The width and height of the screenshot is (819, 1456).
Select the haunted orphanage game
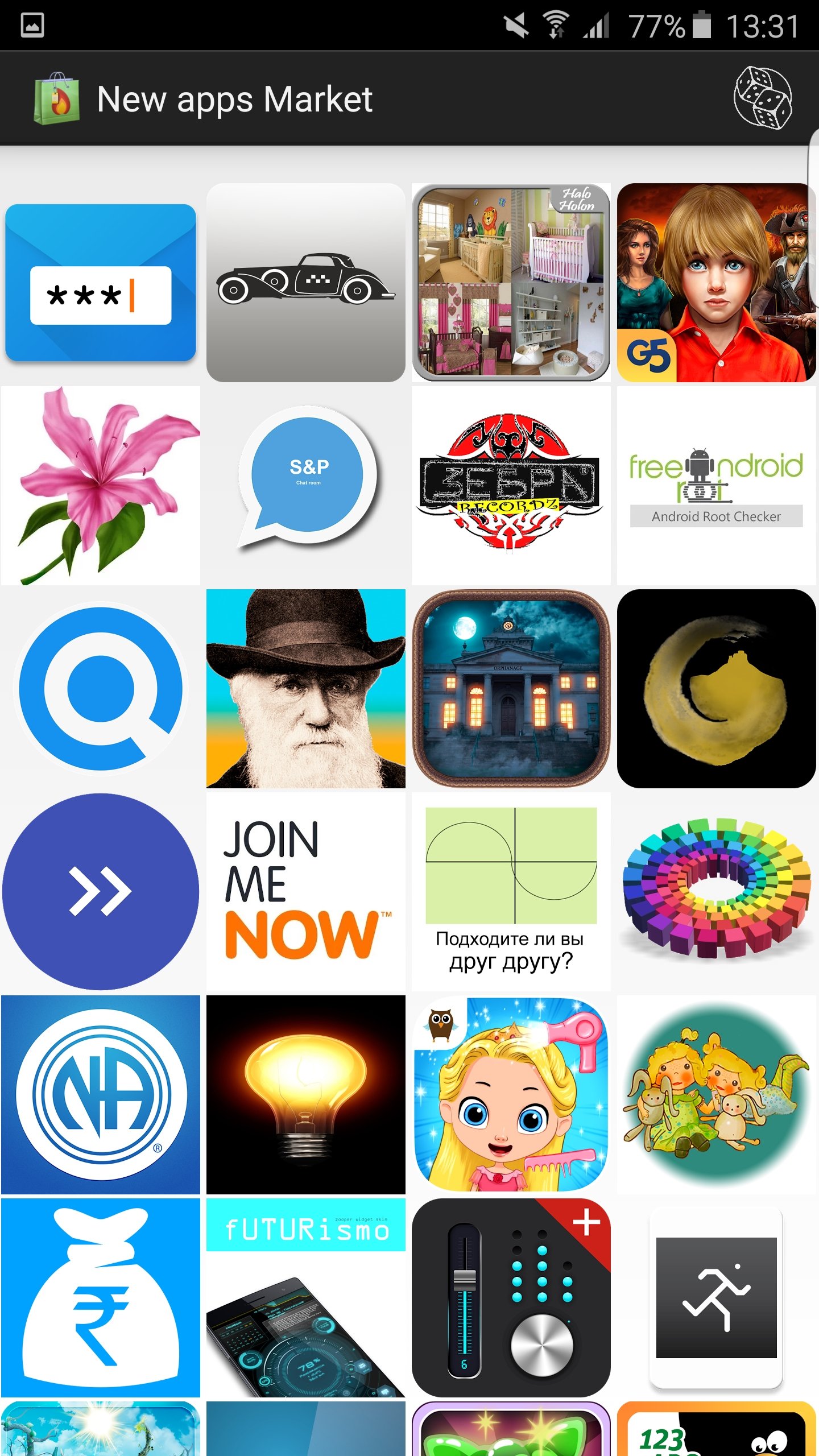(x=511, y=689)
